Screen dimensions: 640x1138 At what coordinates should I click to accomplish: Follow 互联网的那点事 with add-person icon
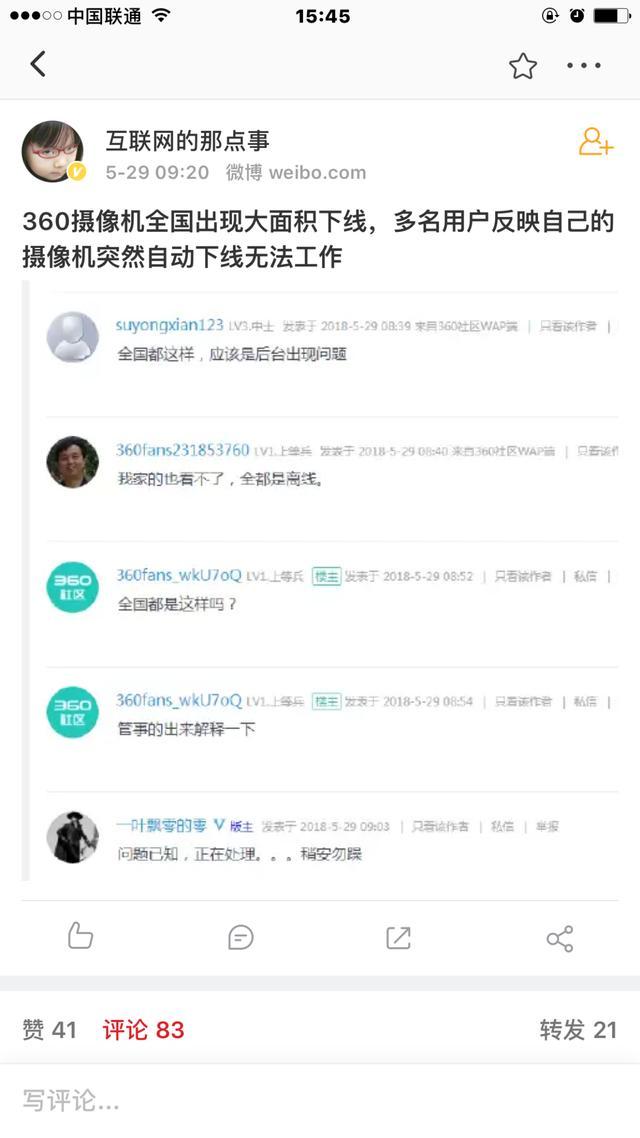click(x=595, y=142)
